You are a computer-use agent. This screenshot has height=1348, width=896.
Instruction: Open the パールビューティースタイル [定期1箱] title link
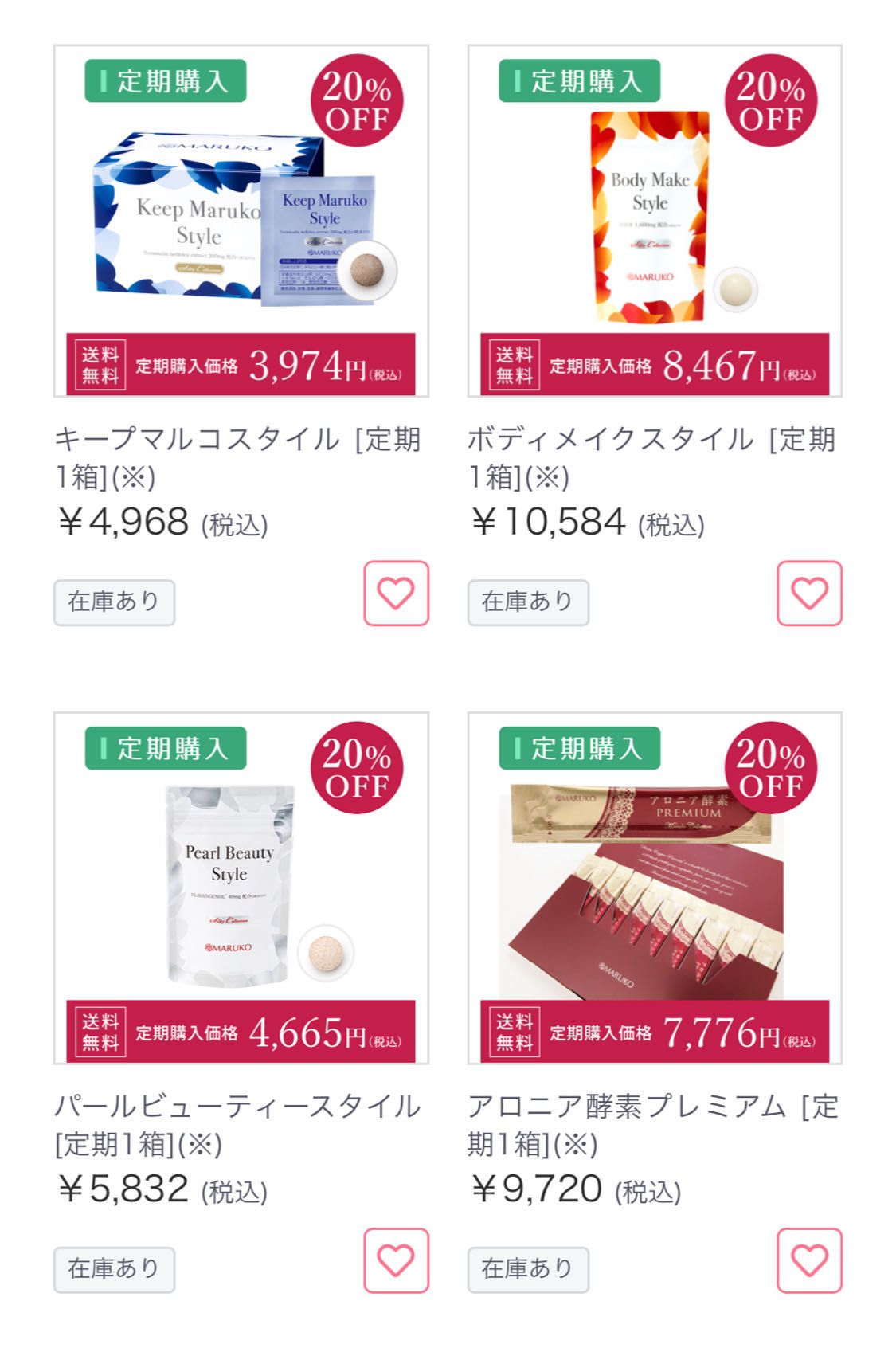(x=237, y=1124)
